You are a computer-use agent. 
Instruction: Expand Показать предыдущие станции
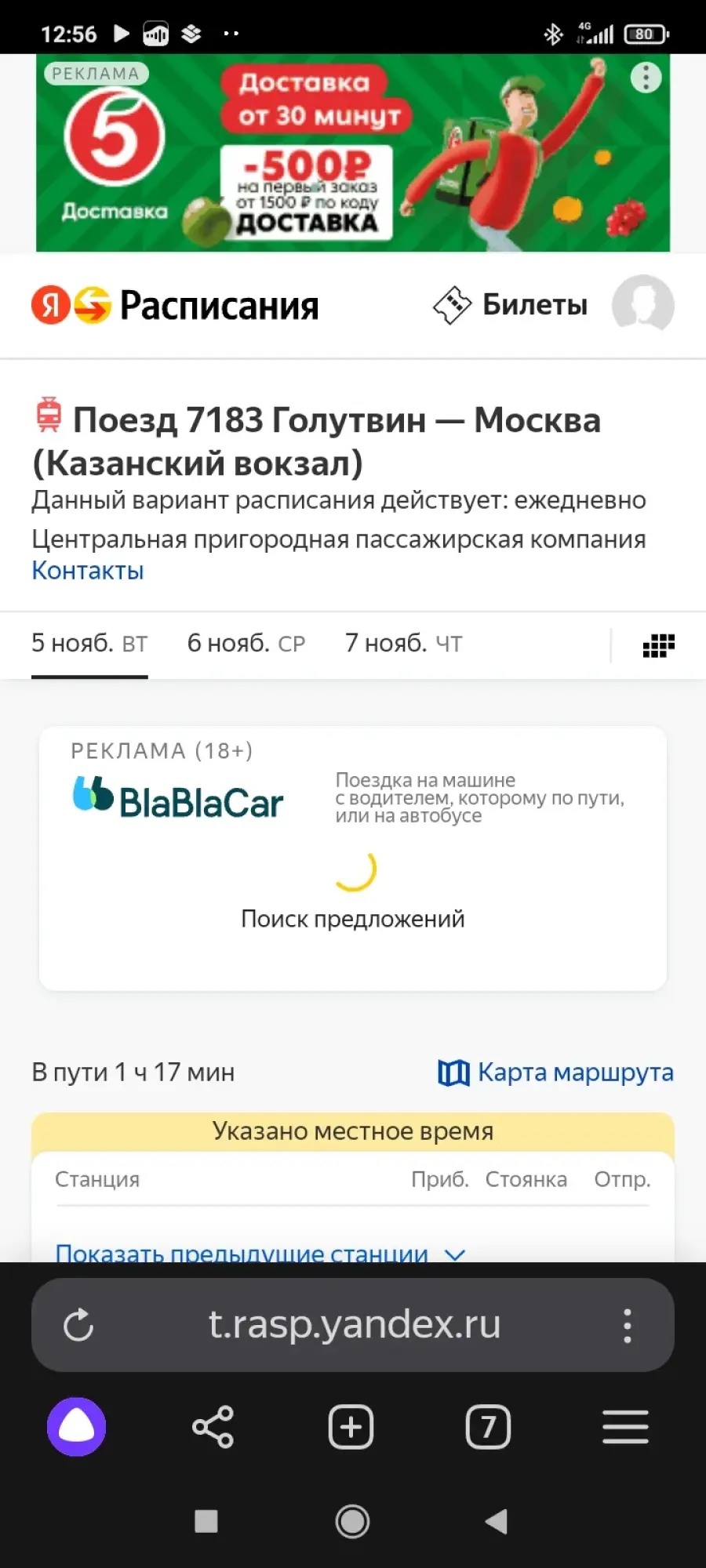click(x=260, y=1252)
